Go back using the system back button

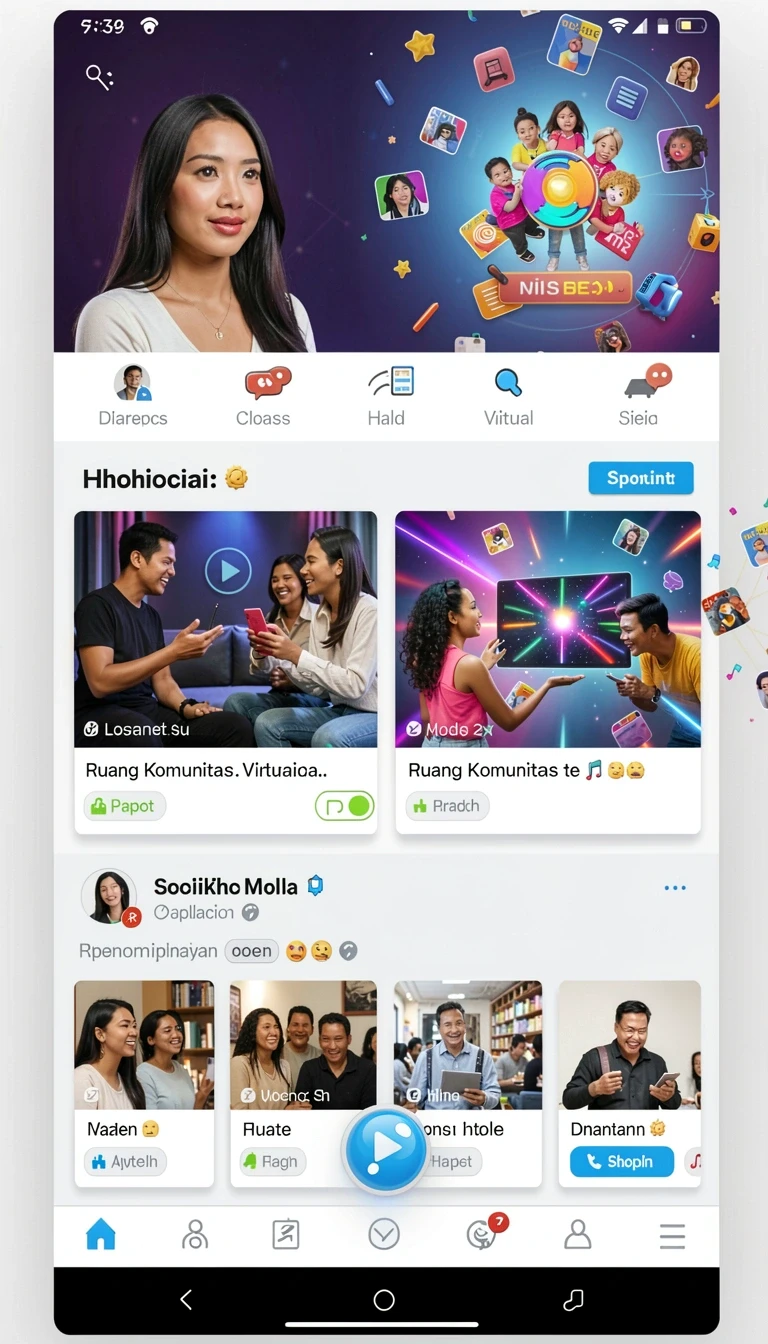pyautogui.click(x=186, y=1299)
